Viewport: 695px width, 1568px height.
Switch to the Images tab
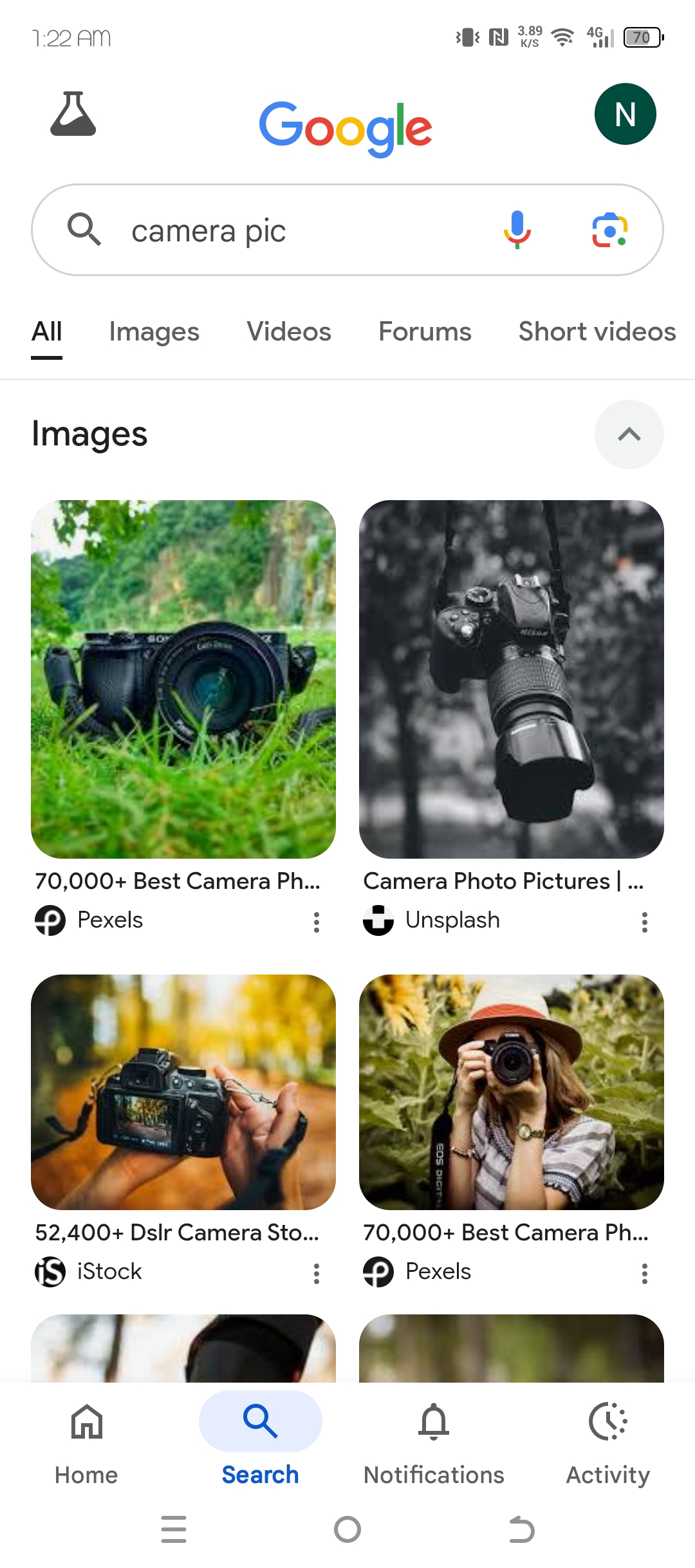[x=154, y=332]
